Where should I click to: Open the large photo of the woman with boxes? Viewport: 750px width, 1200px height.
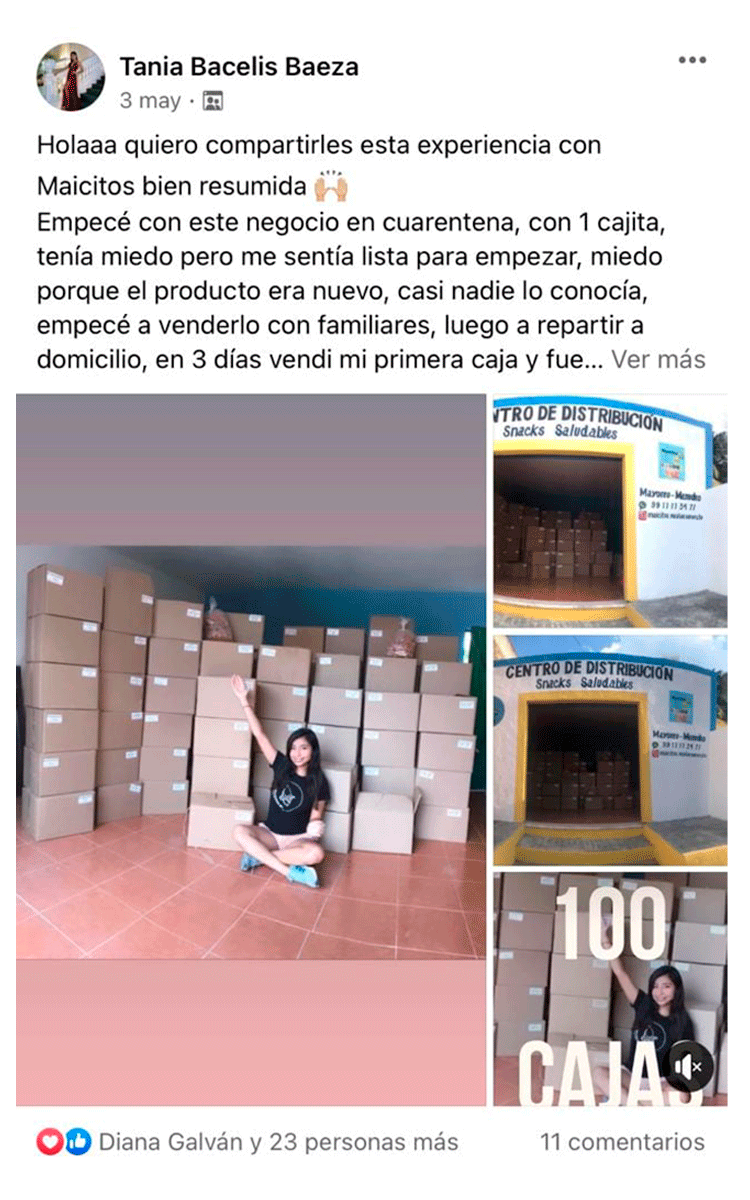[251, 750]
